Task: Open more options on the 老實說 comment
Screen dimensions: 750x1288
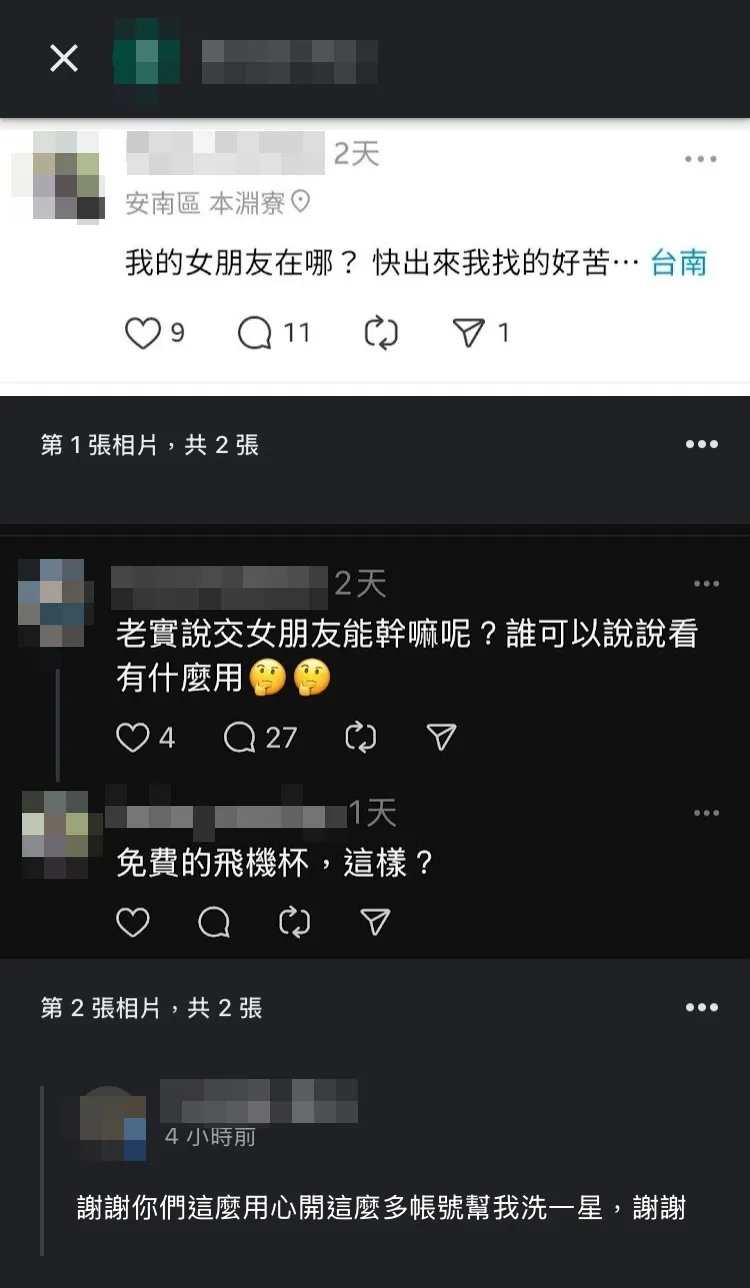Action: click(705, 583)
